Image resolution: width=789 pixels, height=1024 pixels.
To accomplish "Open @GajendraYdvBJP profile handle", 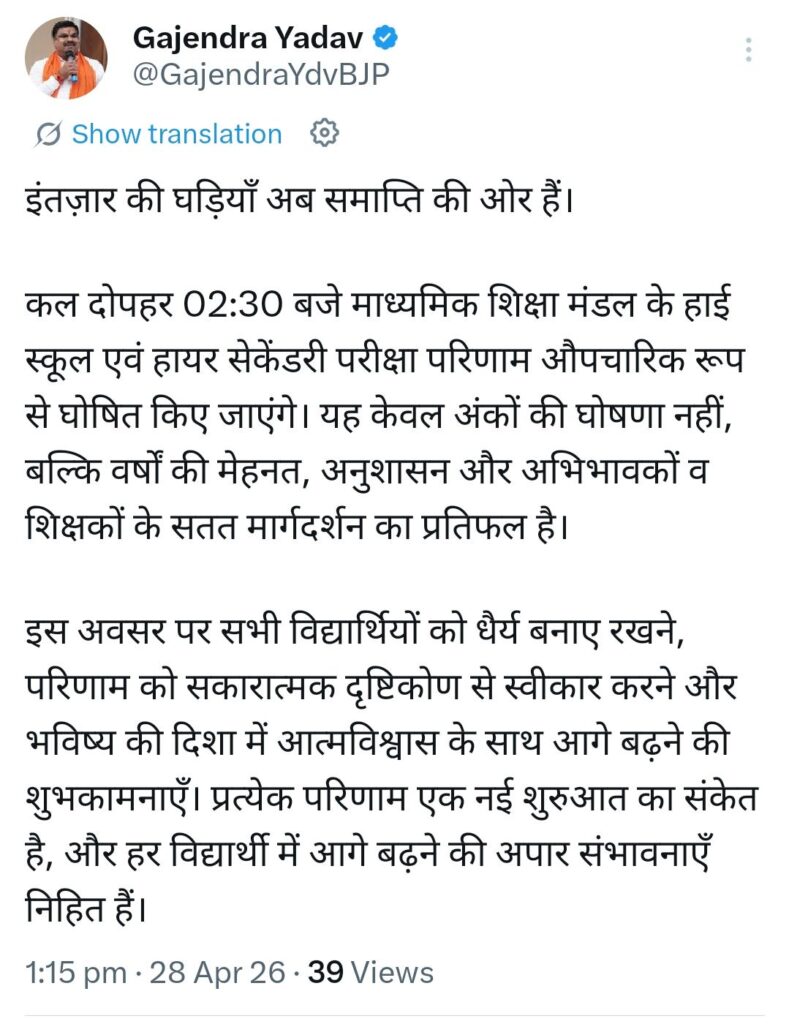I will [261, 76].
